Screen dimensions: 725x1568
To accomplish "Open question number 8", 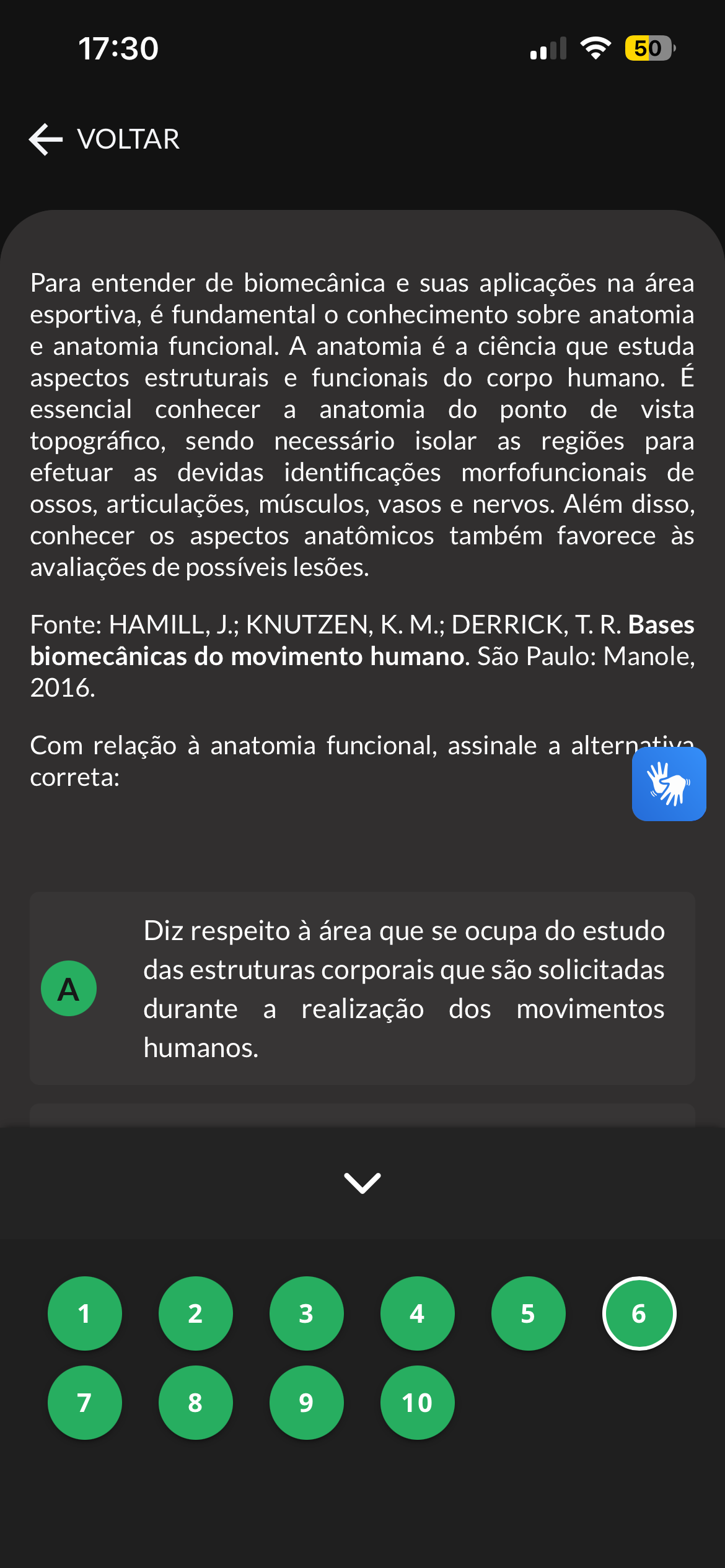I will (196, 1403).
